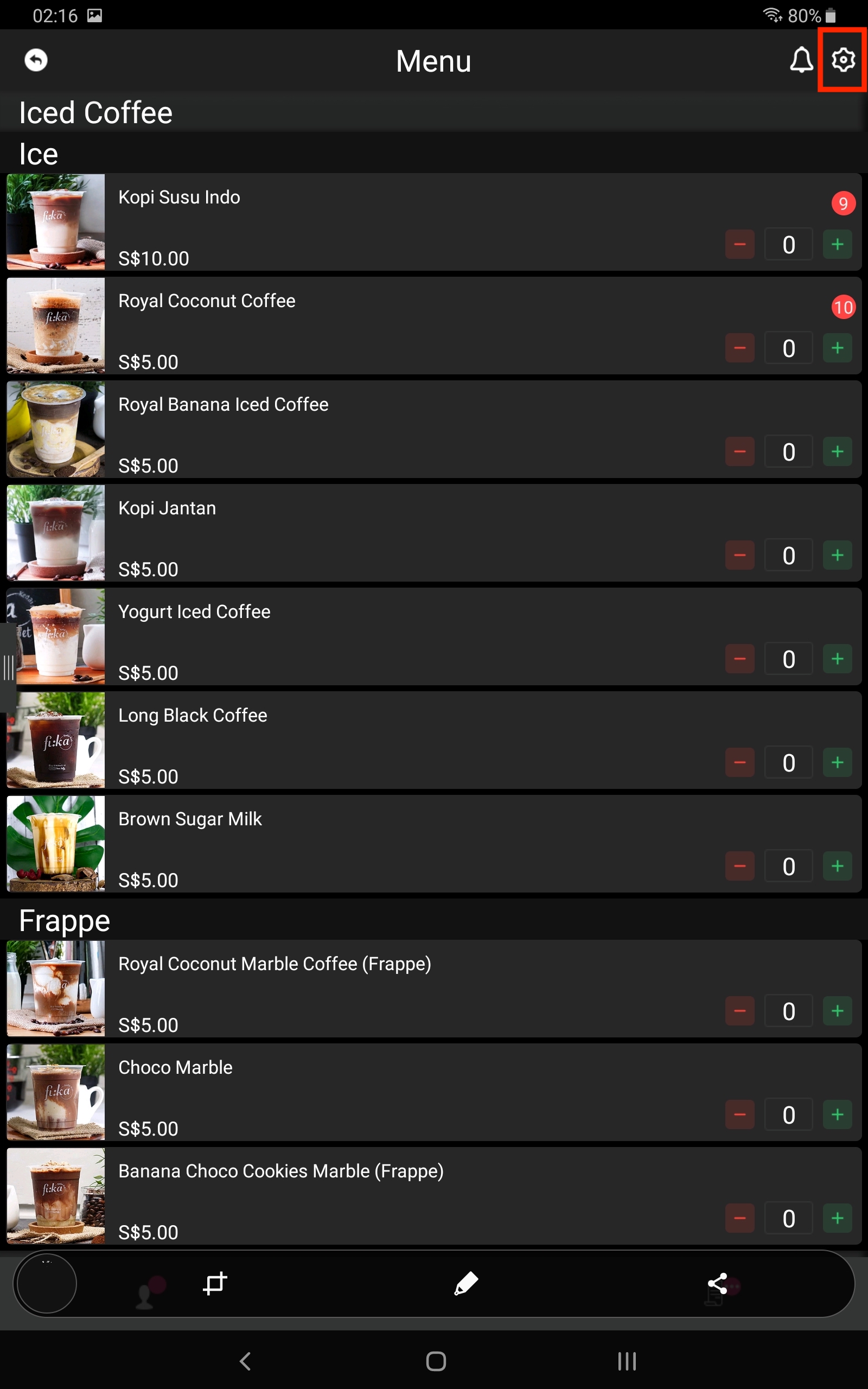
Task: Open the settings gear
Action: point(843,60)
